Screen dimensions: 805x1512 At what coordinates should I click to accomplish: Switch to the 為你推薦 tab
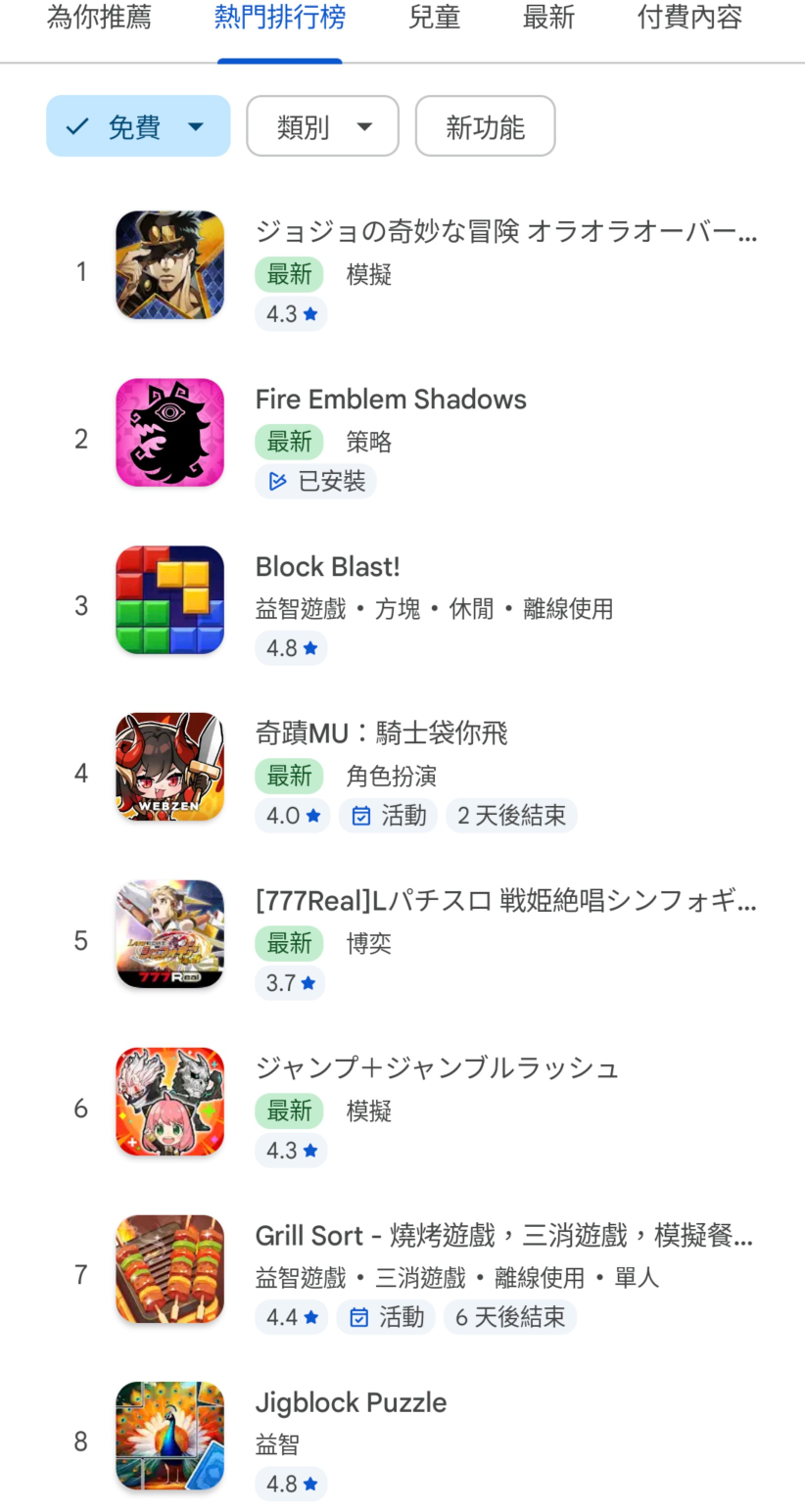point(99,18)
